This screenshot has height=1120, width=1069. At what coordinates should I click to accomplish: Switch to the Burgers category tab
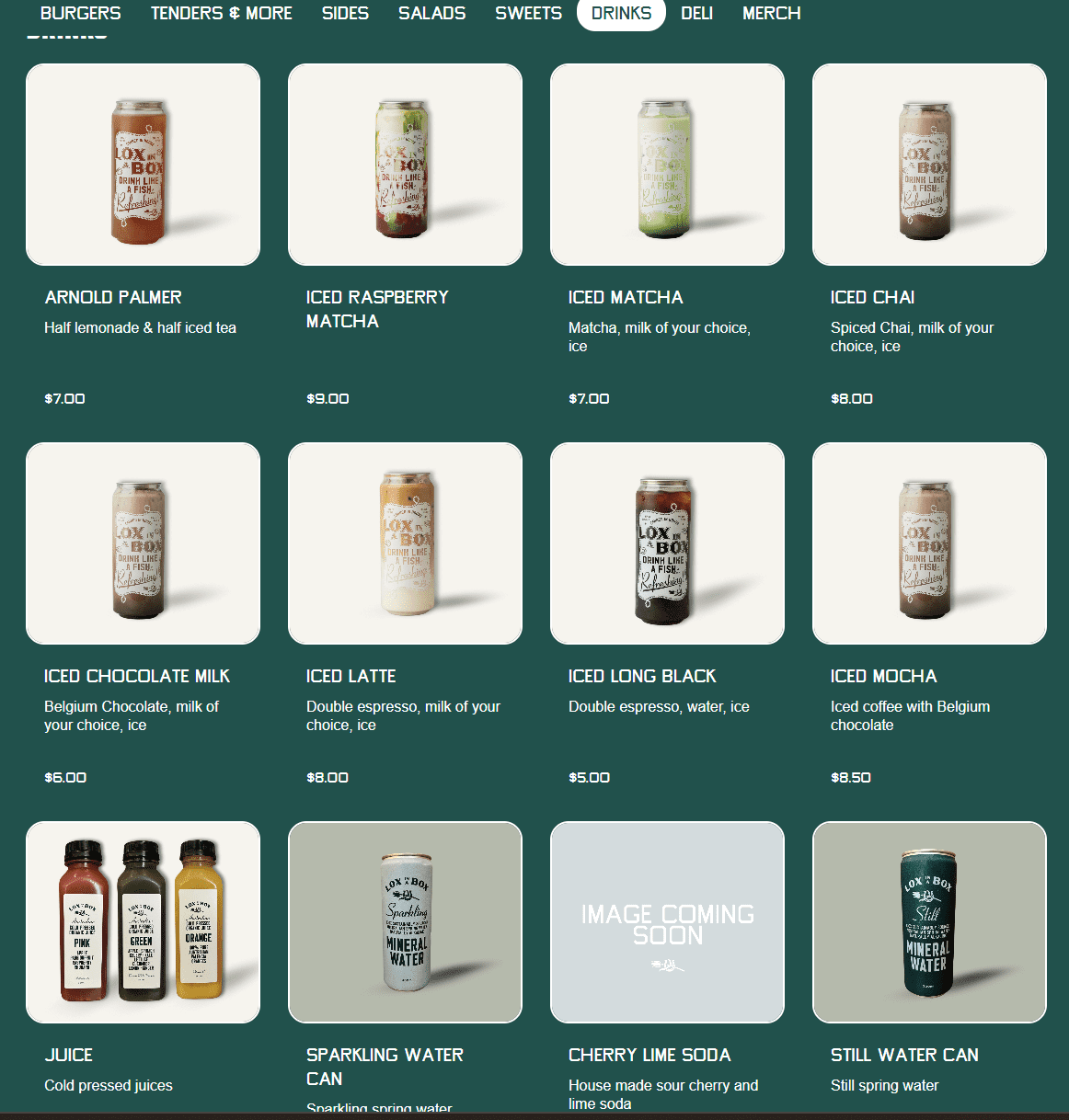click(80, 14)
